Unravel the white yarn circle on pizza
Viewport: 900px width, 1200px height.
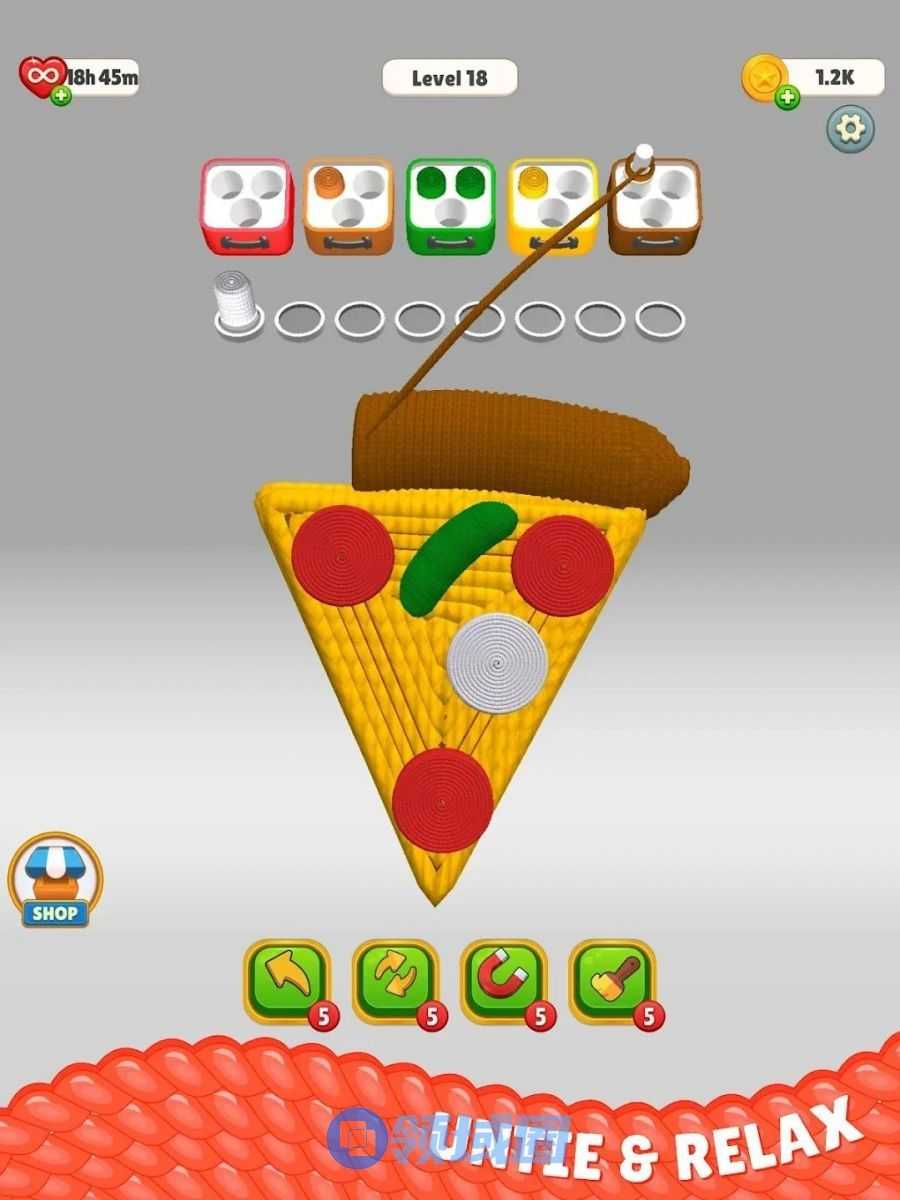[x=497, y=663]
